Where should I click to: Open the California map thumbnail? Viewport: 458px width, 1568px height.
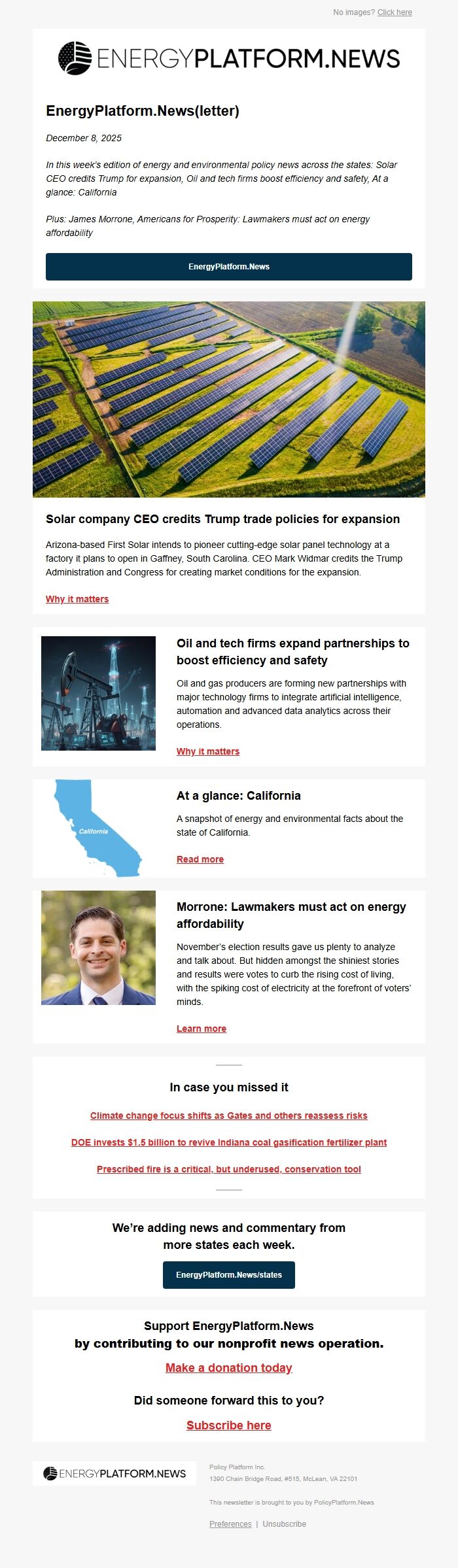pyautogui.click(x=98, y=828)
